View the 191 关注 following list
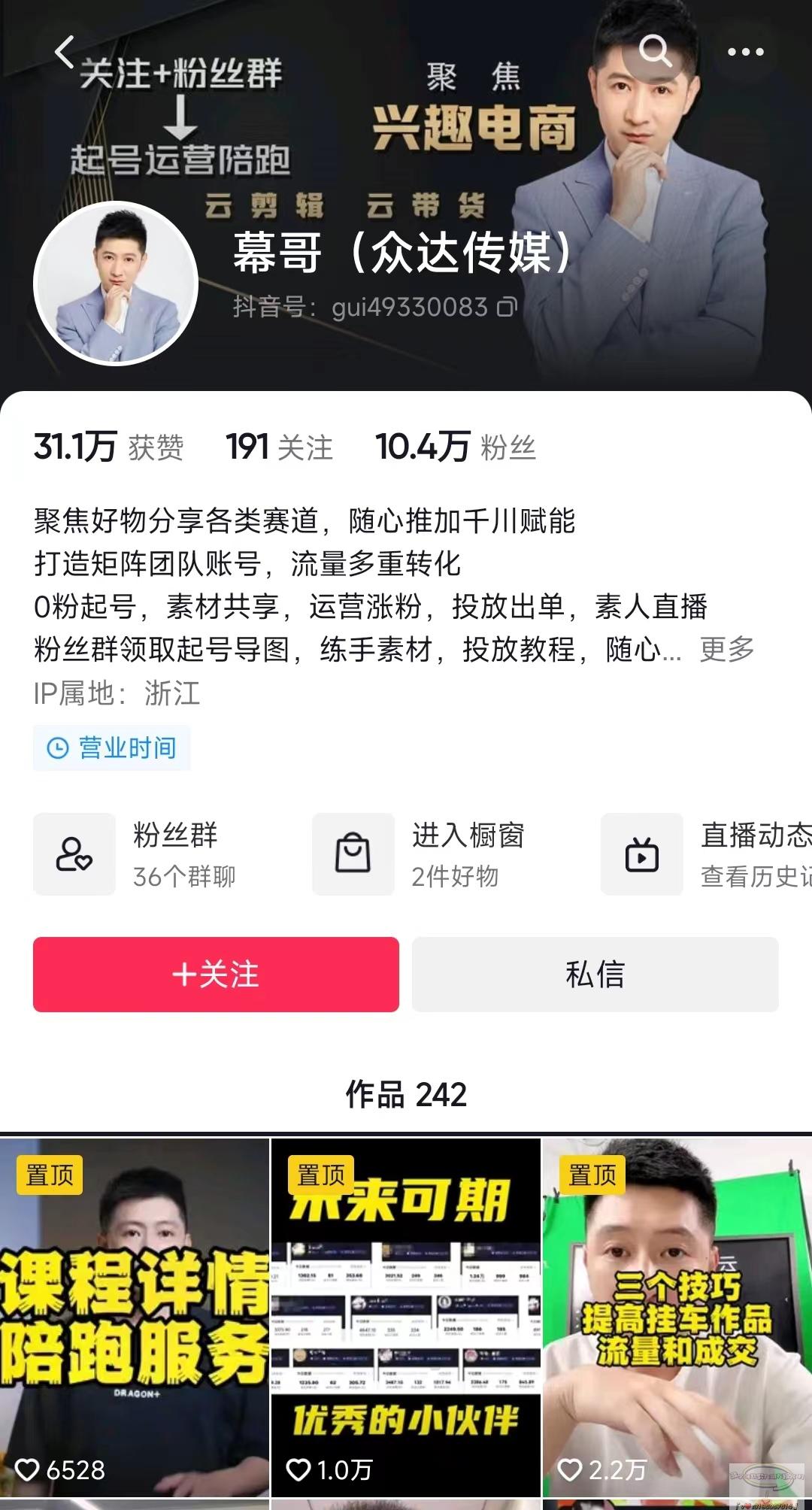812x1510 pixels. point(279,447)
